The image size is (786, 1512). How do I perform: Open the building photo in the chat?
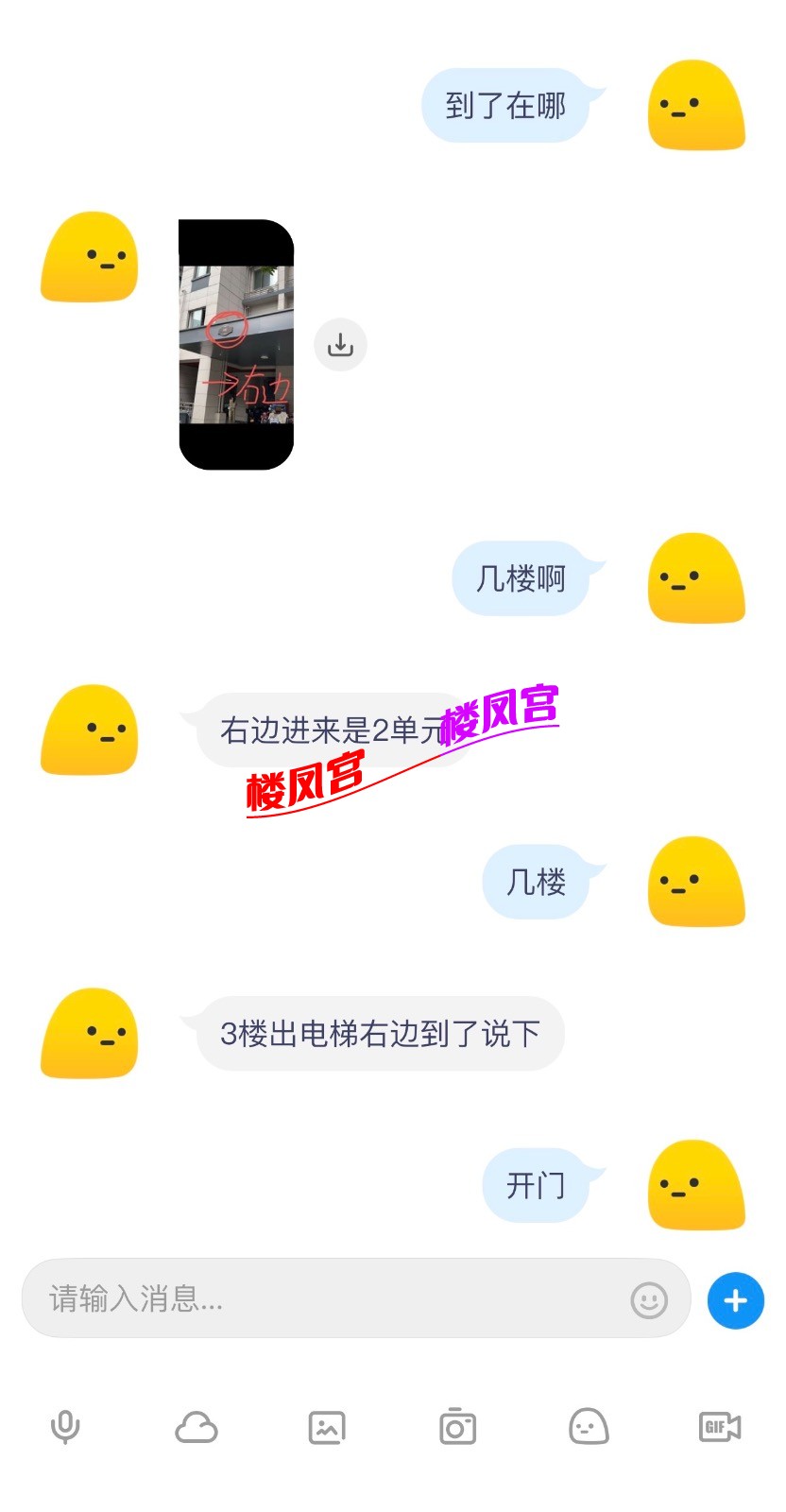point(236,344)
